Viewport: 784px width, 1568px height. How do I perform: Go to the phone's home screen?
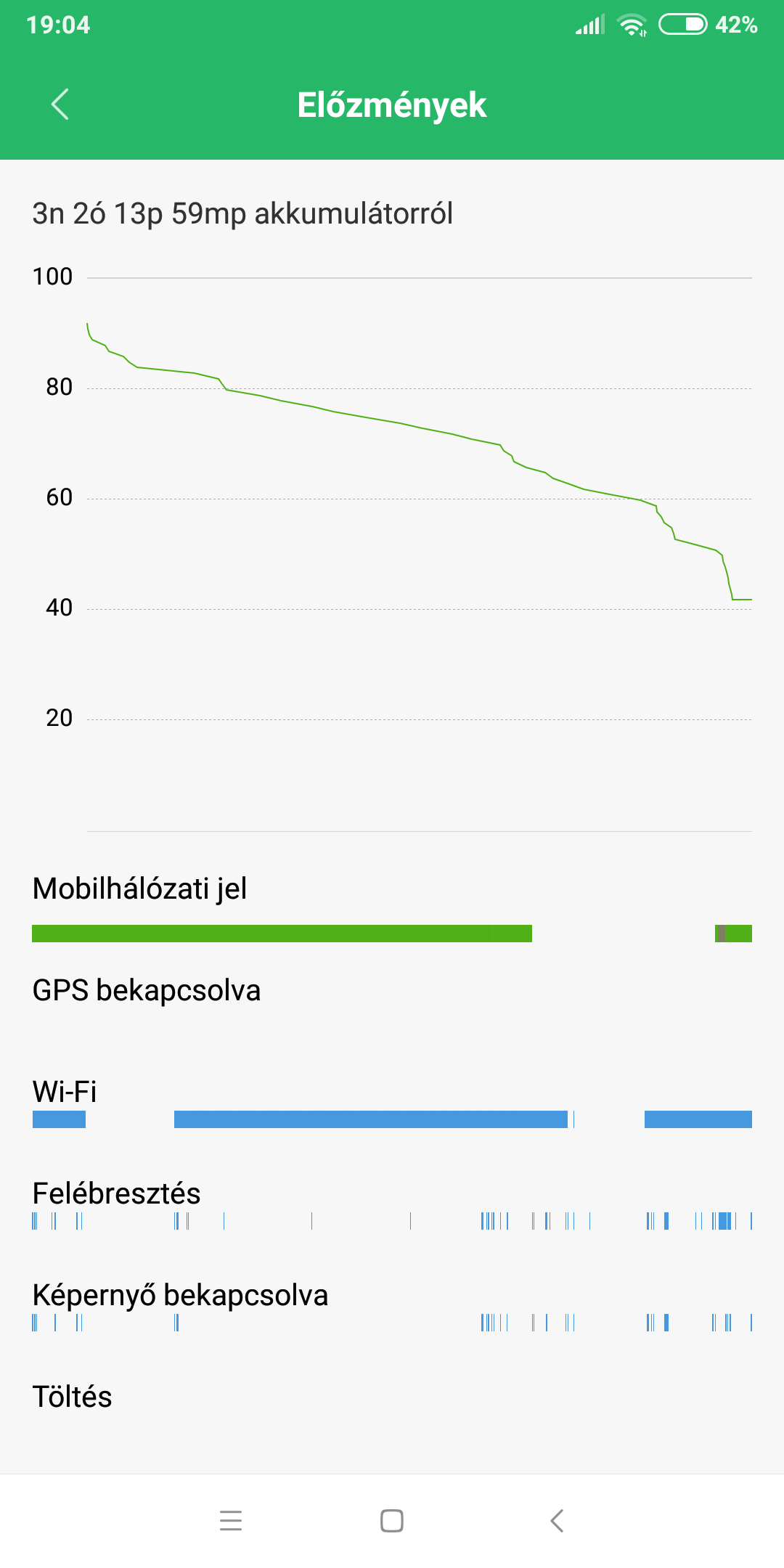(x=392, y=1520)
